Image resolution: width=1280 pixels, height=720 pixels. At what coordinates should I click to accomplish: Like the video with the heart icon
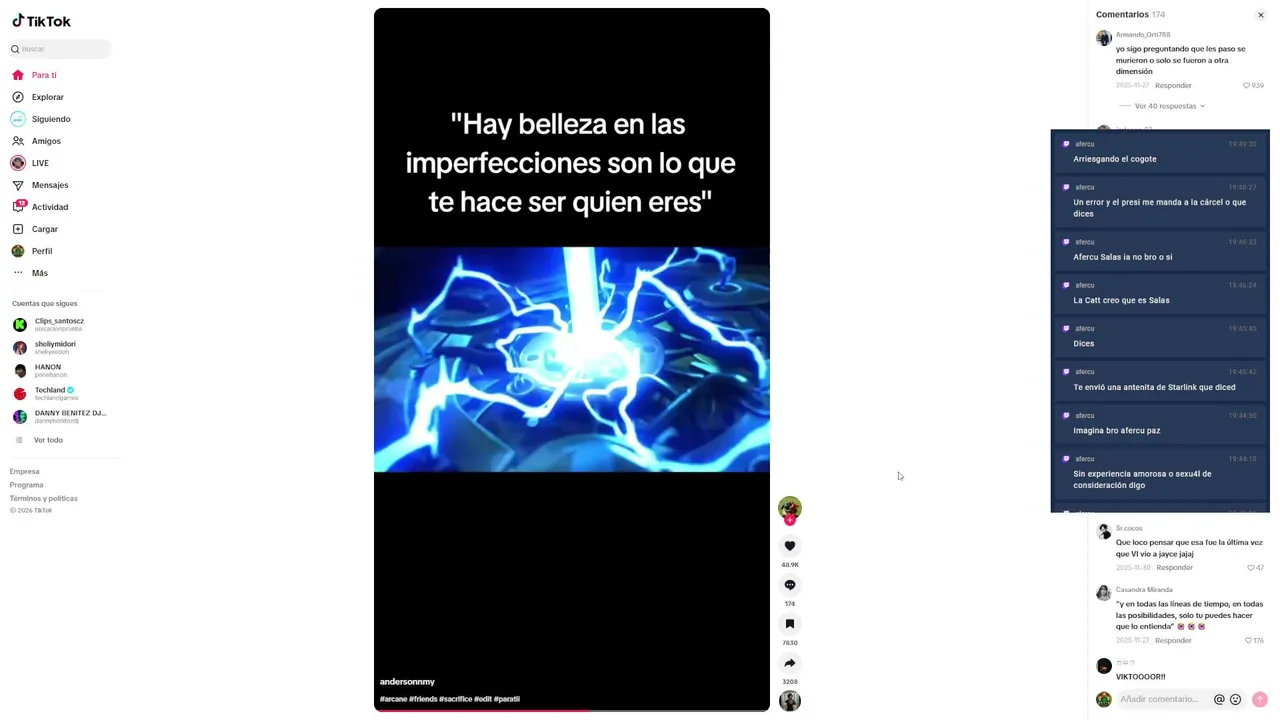click(789, 546)
